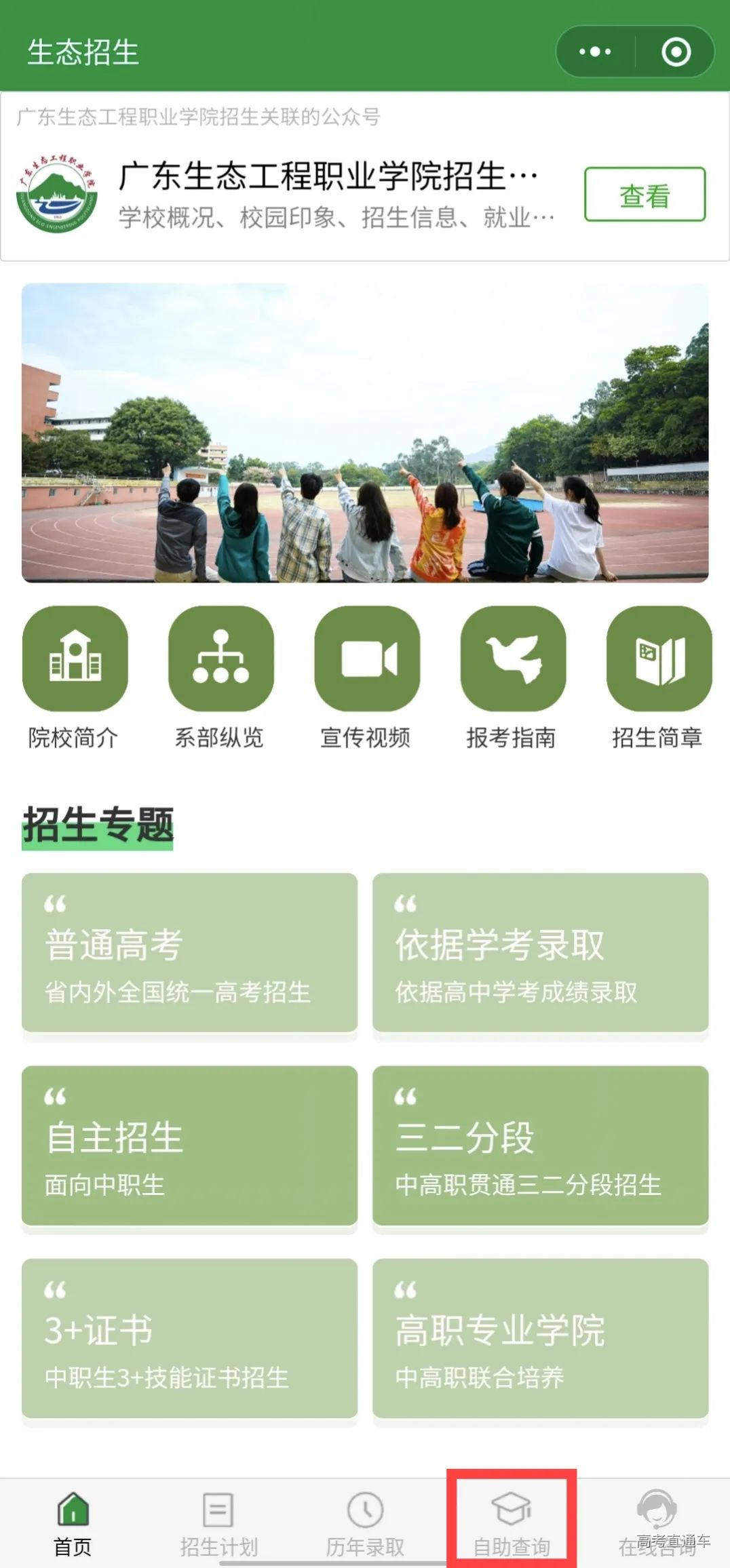This screenshot has width=730, height=1568.
Task: Open the 依据学考录取 card
Action: [541, 952]
